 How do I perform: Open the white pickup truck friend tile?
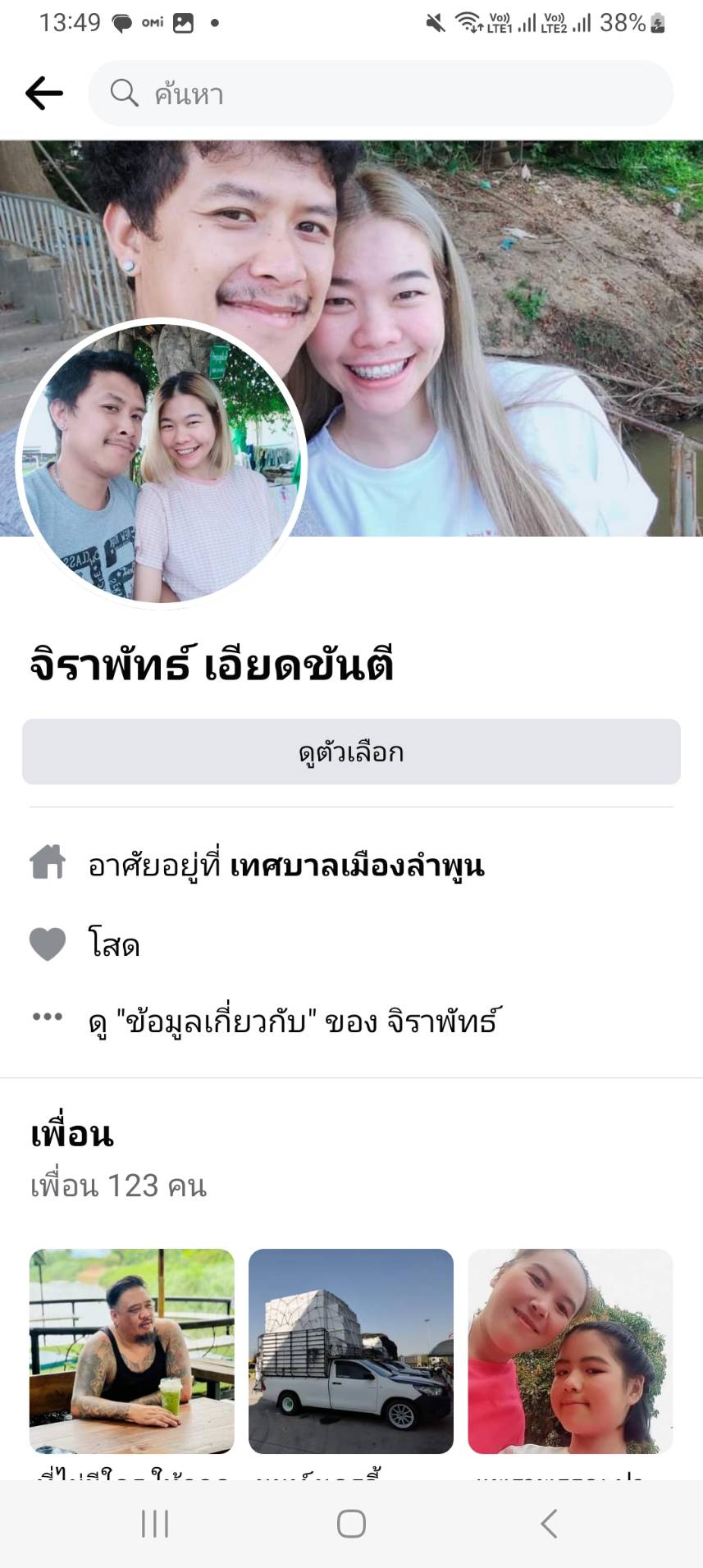coord(351,1351)
